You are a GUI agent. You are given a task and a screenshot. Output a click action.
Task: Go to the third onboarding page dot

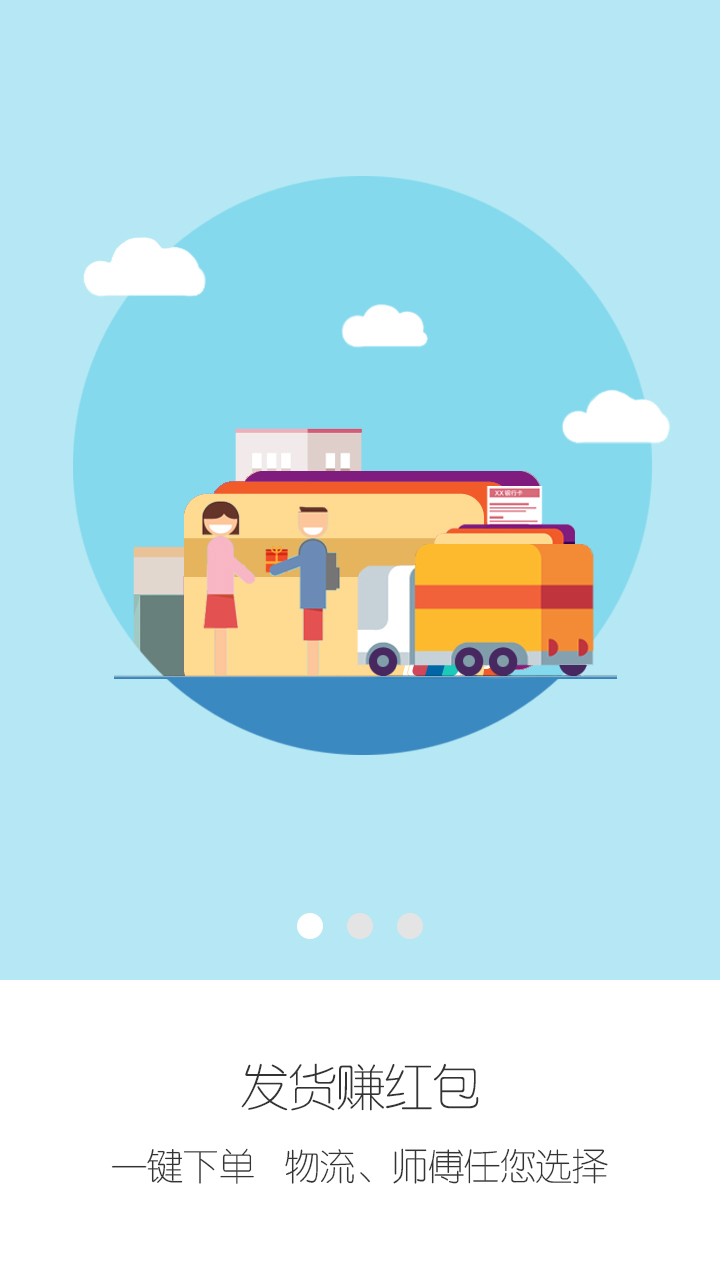point(410,926)
